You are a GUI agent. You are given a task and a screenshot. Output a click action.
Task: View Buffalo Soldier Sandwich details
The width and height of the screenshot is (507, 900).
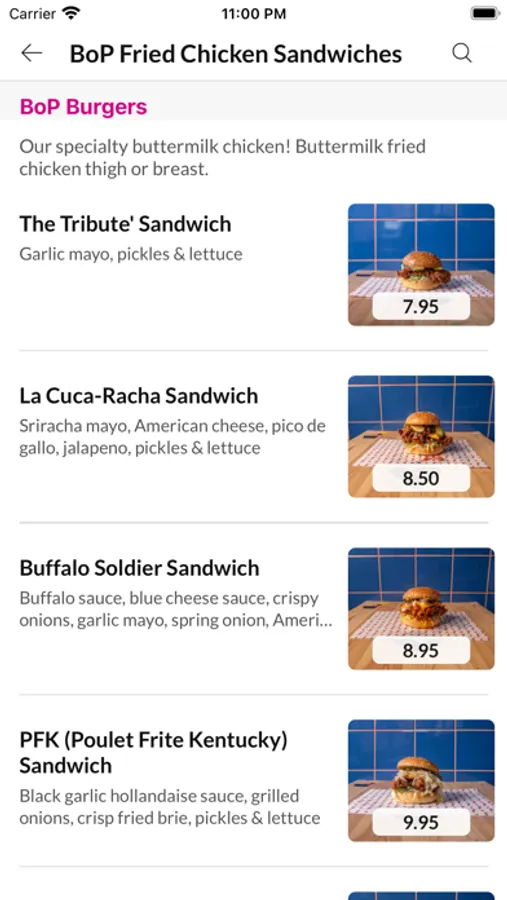click(x=253, y=608)
